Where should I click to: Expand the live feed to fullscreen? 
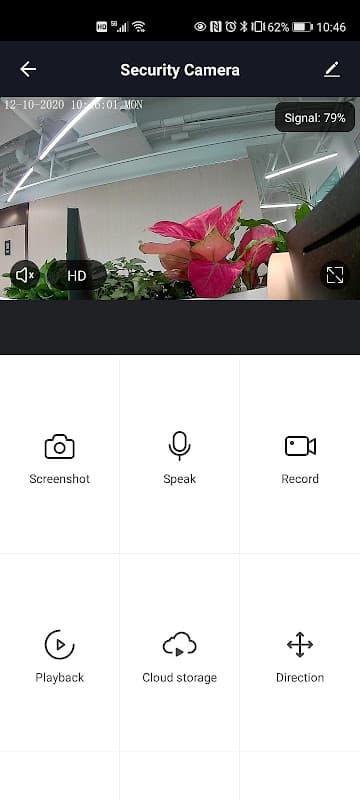pyautogui.click(x=335, y=275)
